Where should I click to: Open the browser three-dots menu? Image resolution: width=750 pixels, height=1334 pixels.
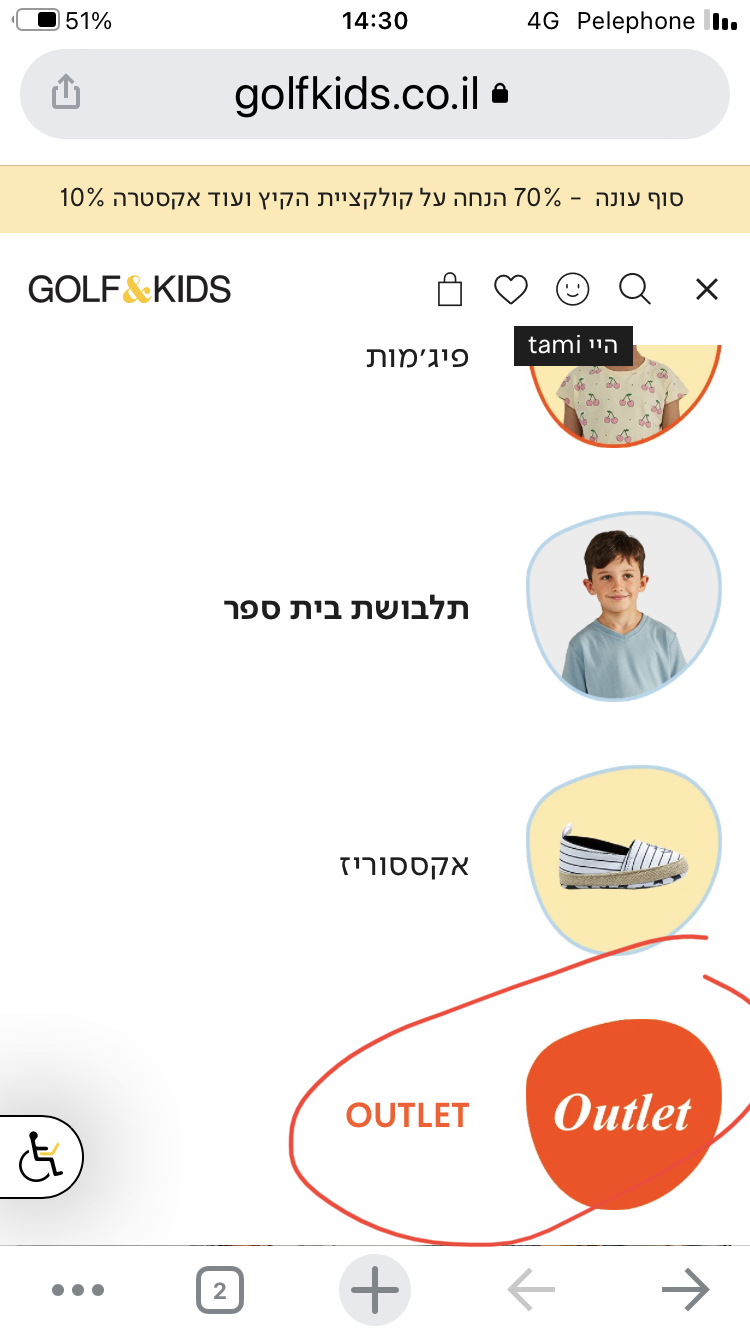[x=78, y=1290]
